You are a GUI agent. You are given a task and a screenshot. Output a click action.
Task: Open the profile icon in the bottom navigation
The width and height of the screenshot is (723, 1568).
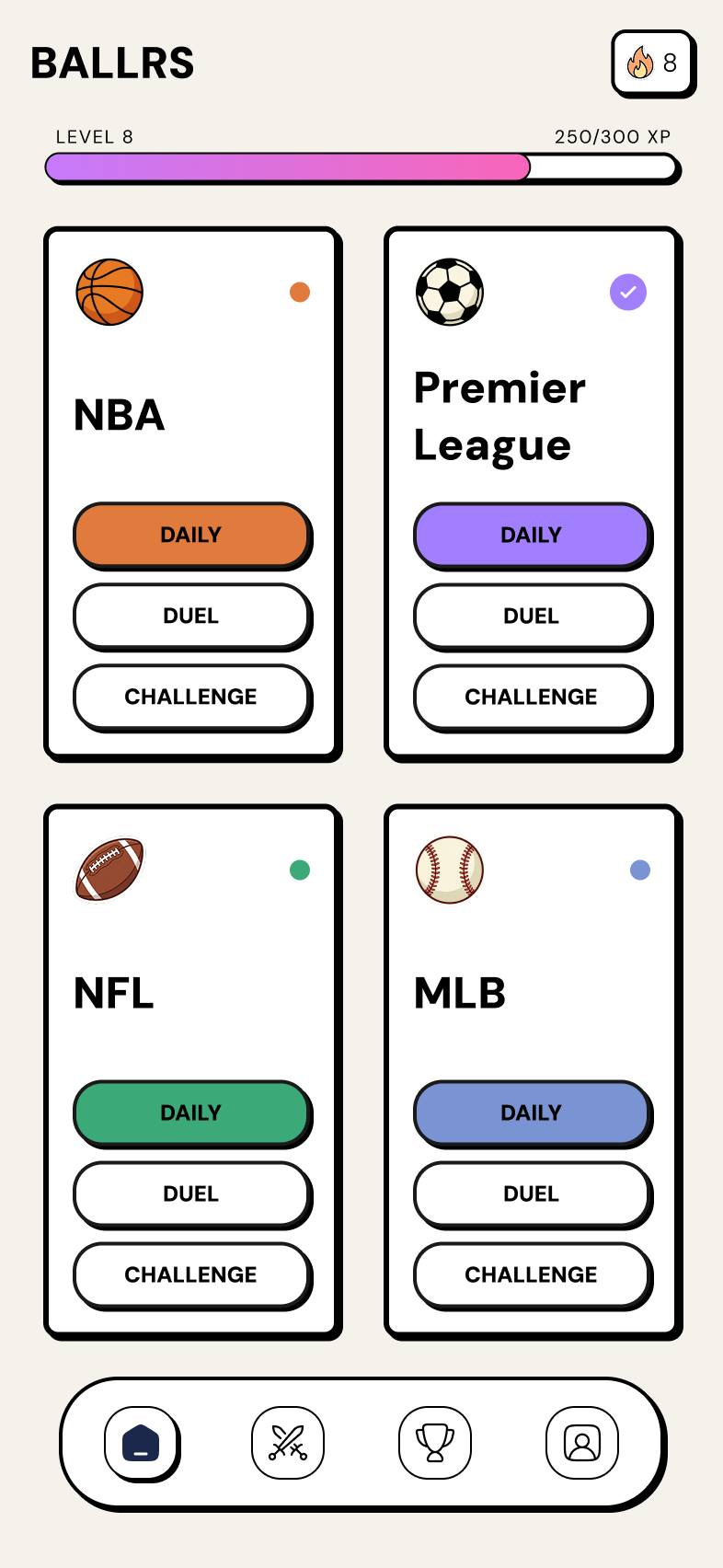581,1443
